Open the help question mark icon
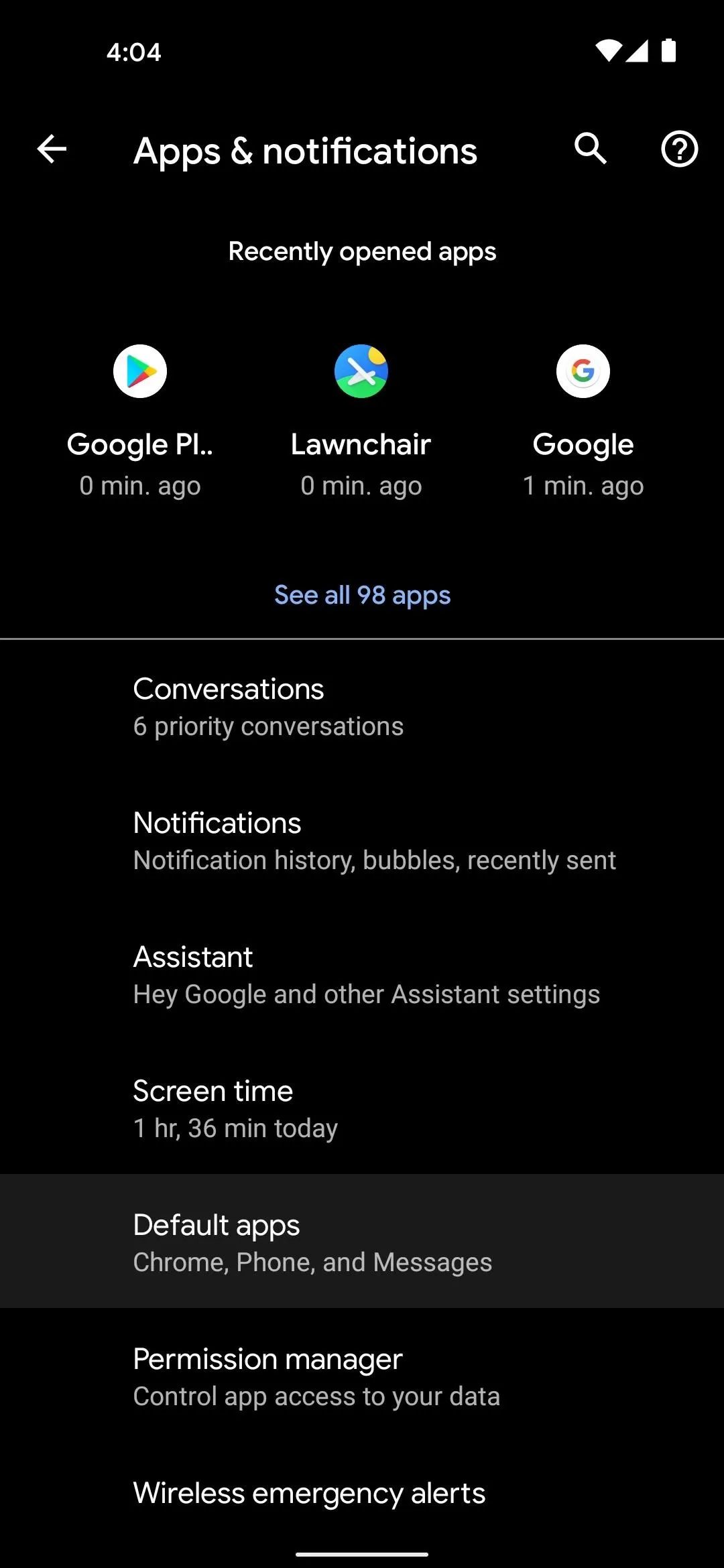This screenshot has height=1568, width=724. coord(679,149)
